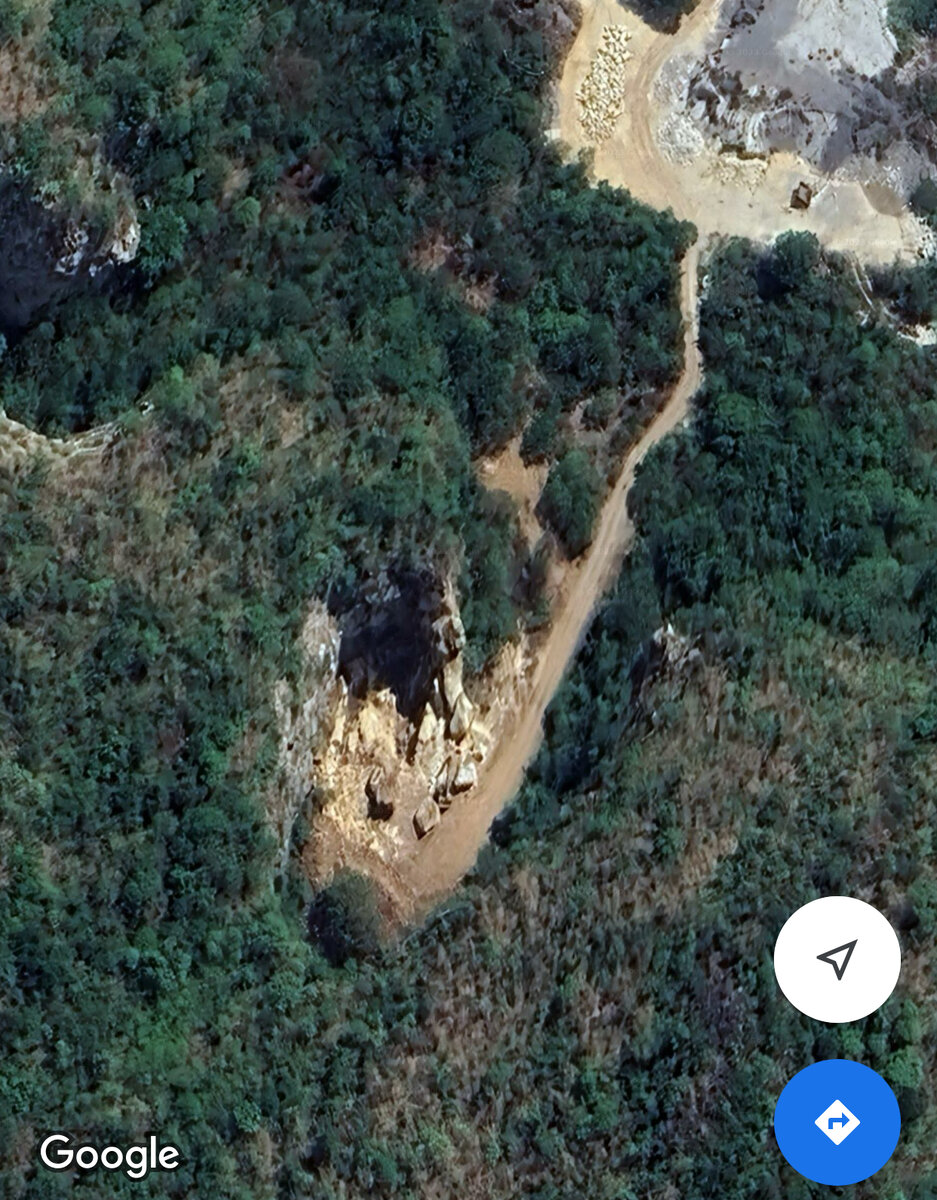937x1200 pixels.
Task: Center map on my current location
Action: tap(837, 959)
